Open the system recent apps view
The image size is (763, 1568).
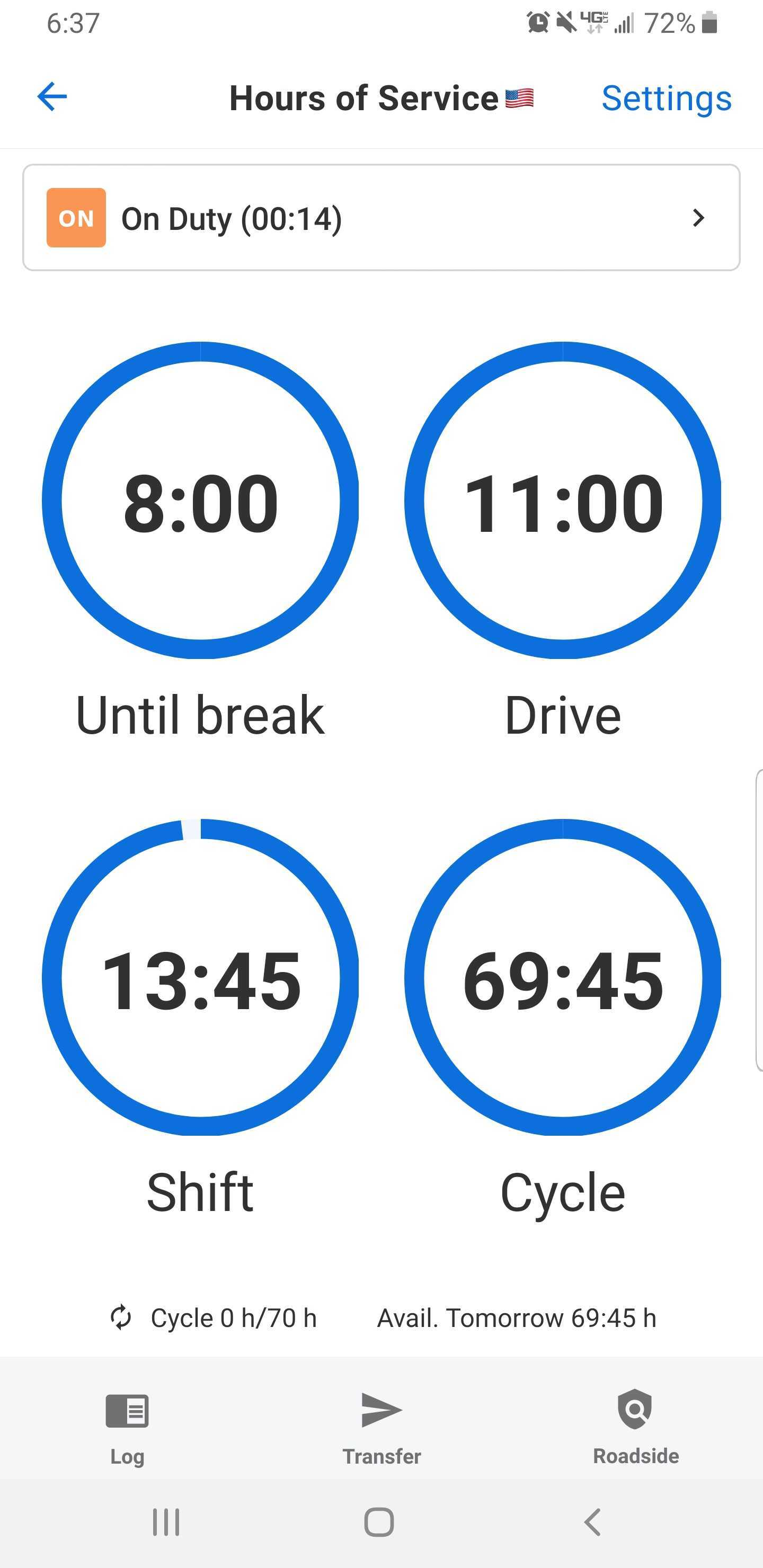pyautogui.click(x=166, y=1522)
